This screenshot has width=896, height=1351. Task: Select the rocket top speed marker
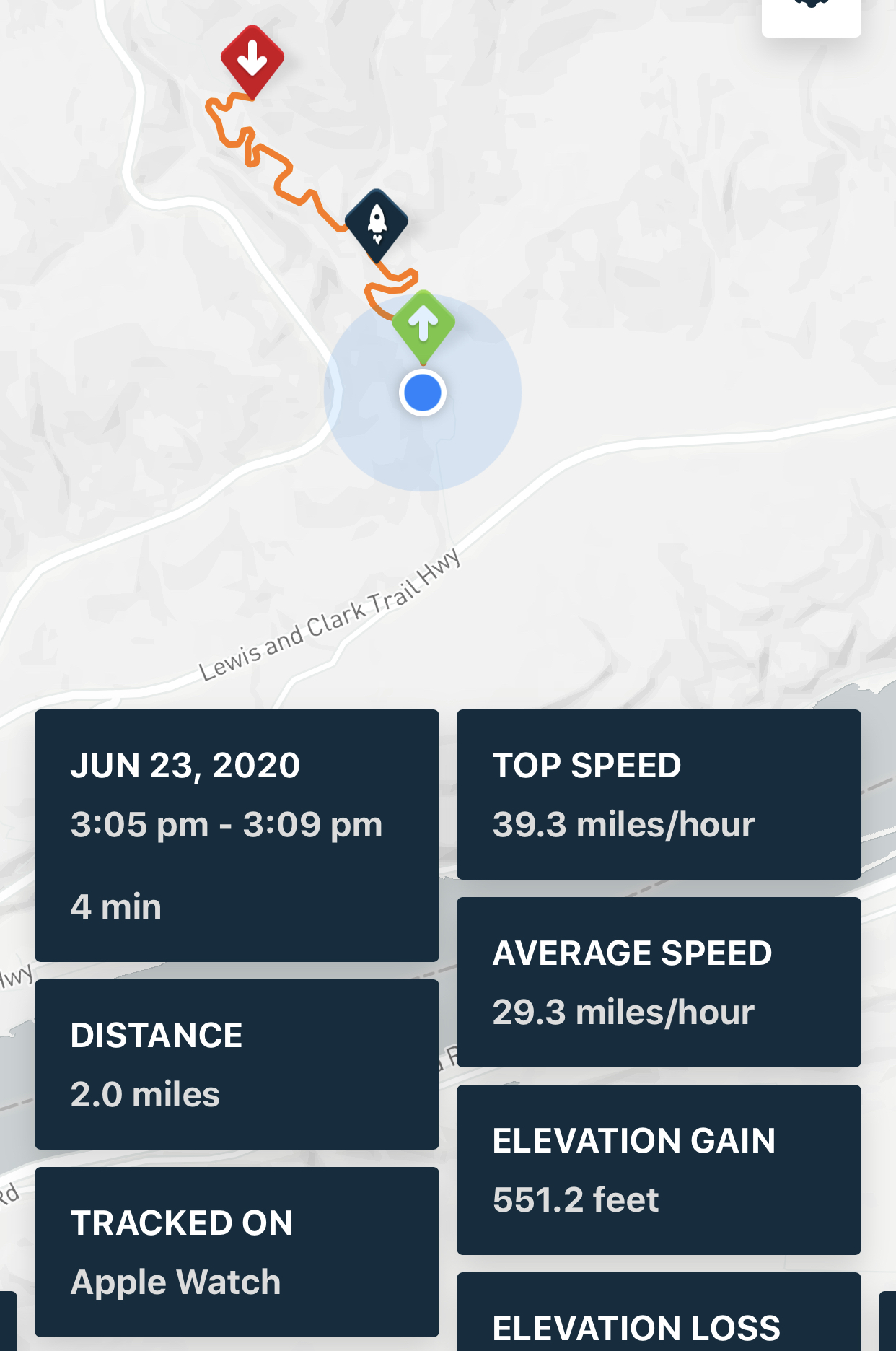tap(377, 222)
